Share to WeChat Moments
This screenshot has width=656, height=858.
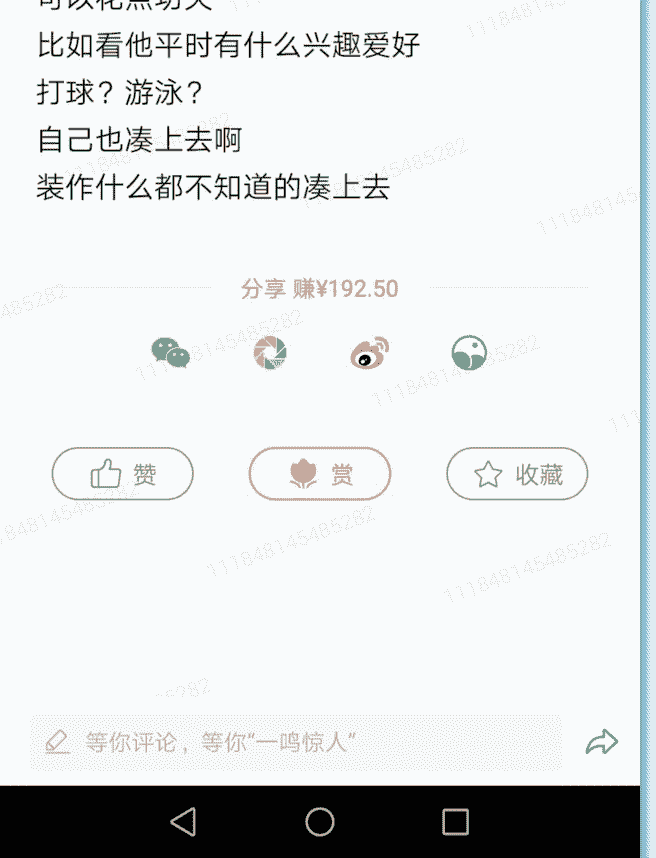click(x=270, y=352)
